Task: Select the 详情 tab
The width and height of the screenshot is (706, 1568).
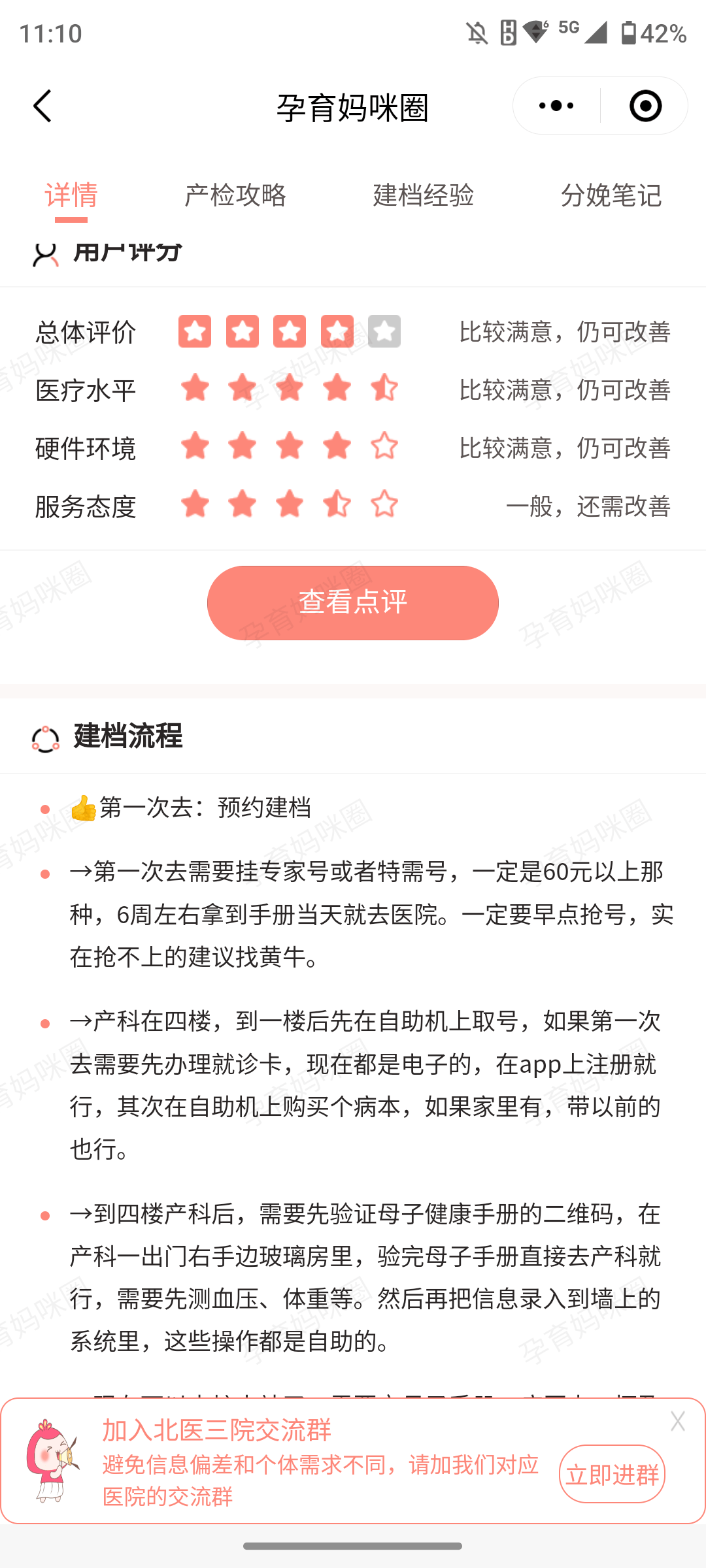Action: [x=71, y=195]
